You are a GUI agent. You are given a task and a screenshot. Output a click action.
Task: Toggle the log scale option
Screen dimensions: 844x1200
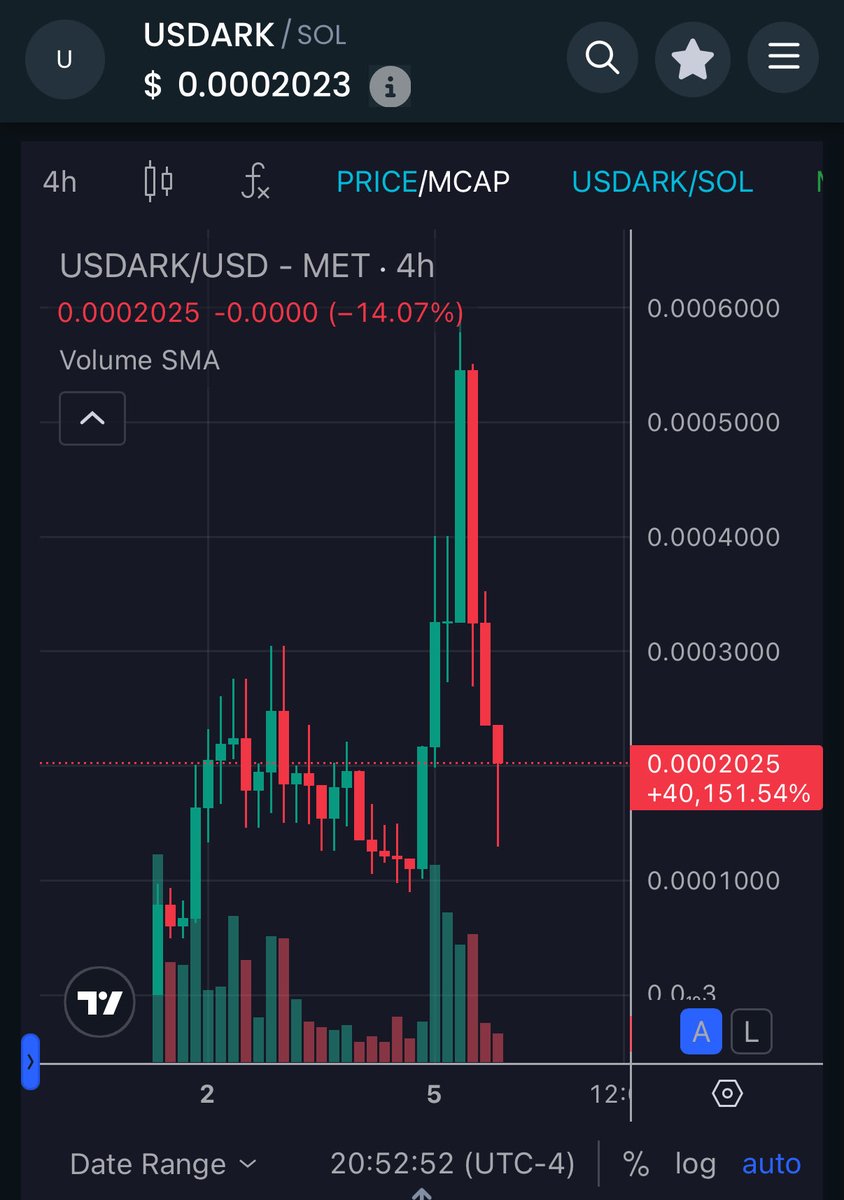[x=695, y=1164]
